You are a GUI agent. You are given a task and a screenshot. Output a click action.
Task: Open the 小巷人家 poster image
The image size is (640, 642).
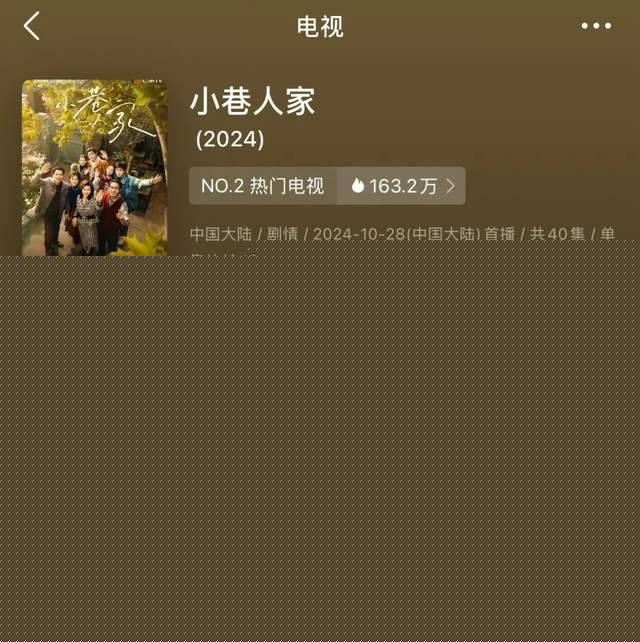[x=95, y=167]
